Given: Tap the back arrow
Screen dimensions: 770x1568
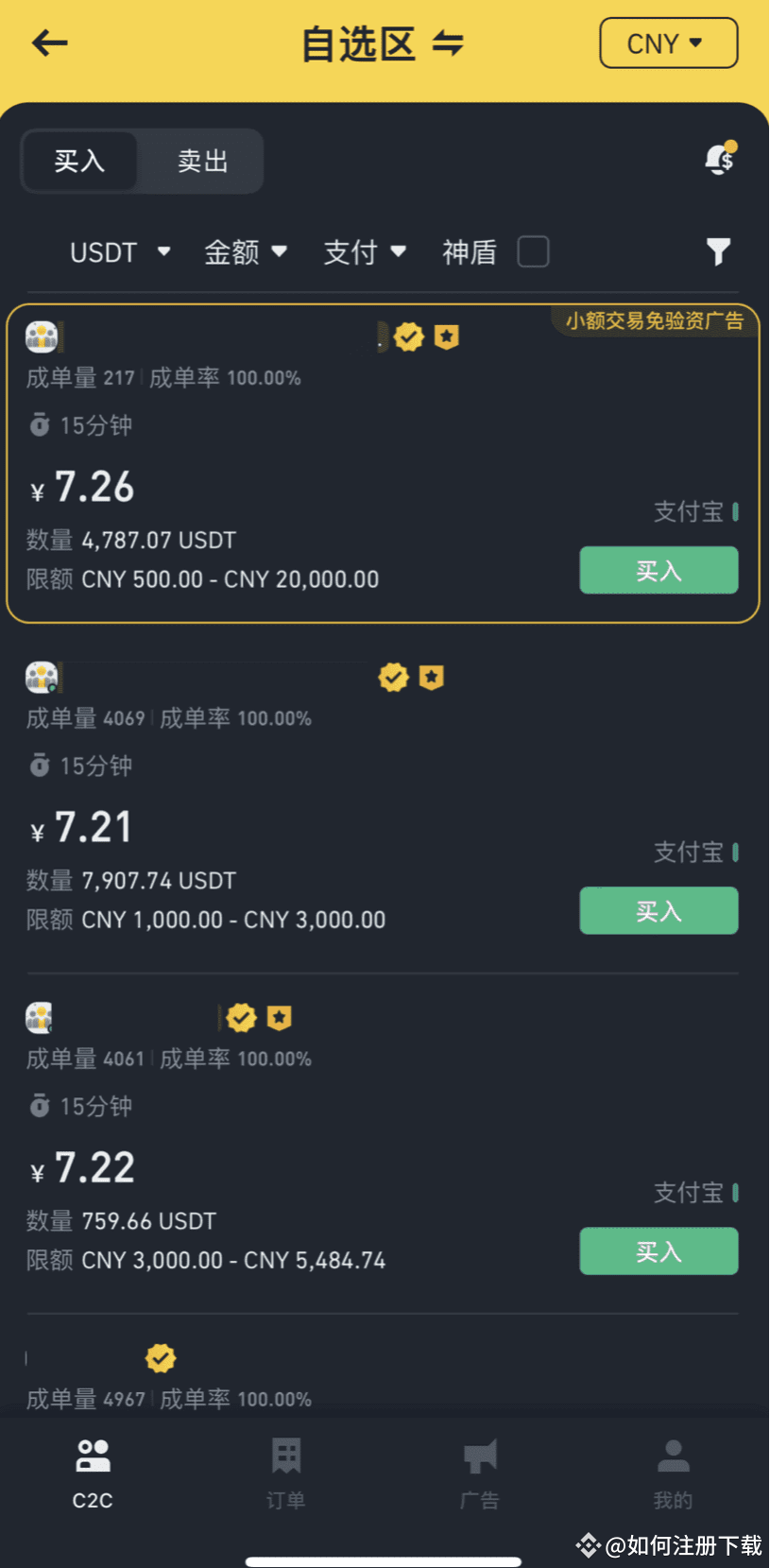Looking at the screenshot, I should point(47,43).
